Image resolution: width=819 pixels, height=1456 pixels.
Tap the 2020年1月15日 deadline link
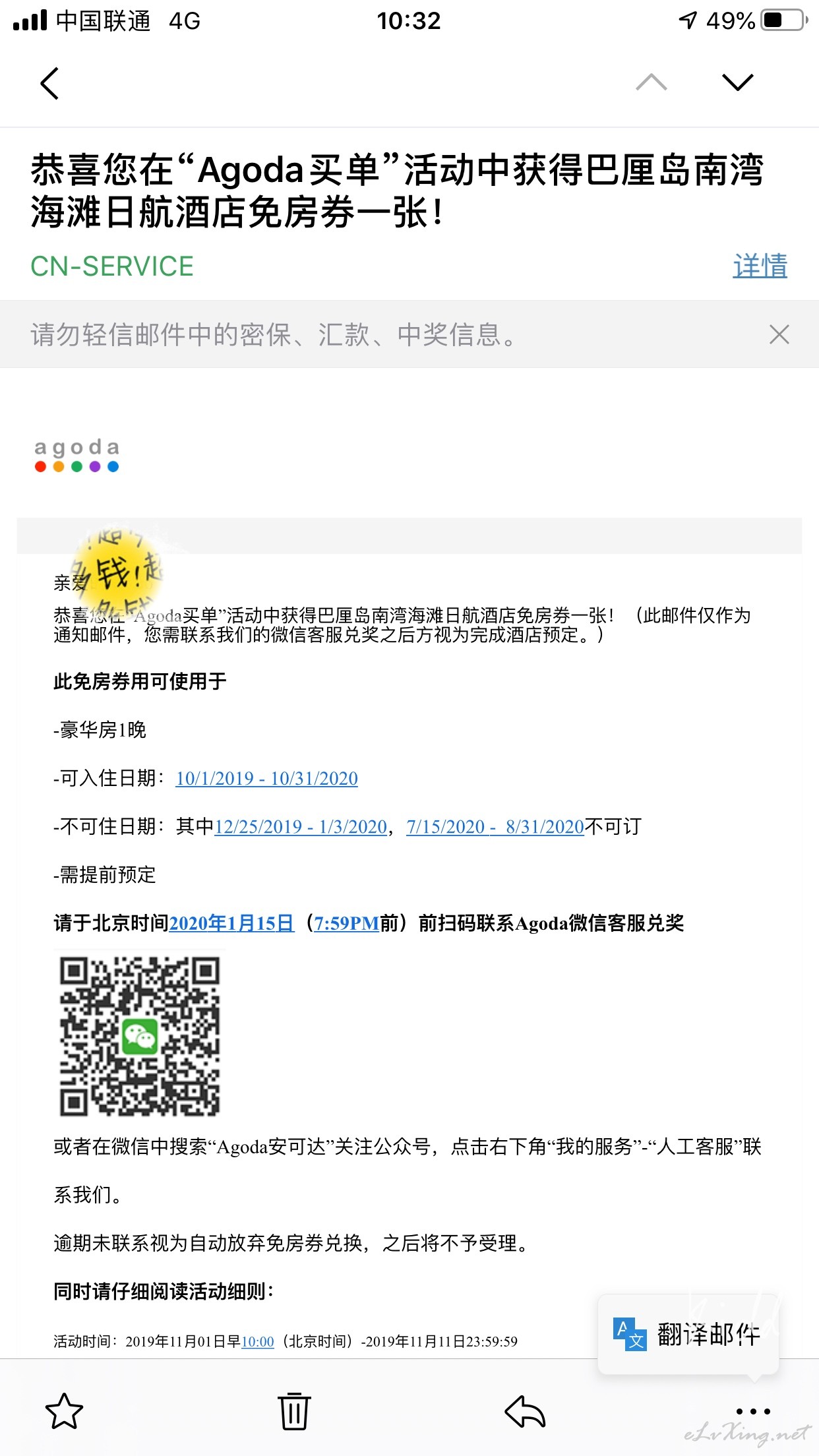(x=231, y=923)
